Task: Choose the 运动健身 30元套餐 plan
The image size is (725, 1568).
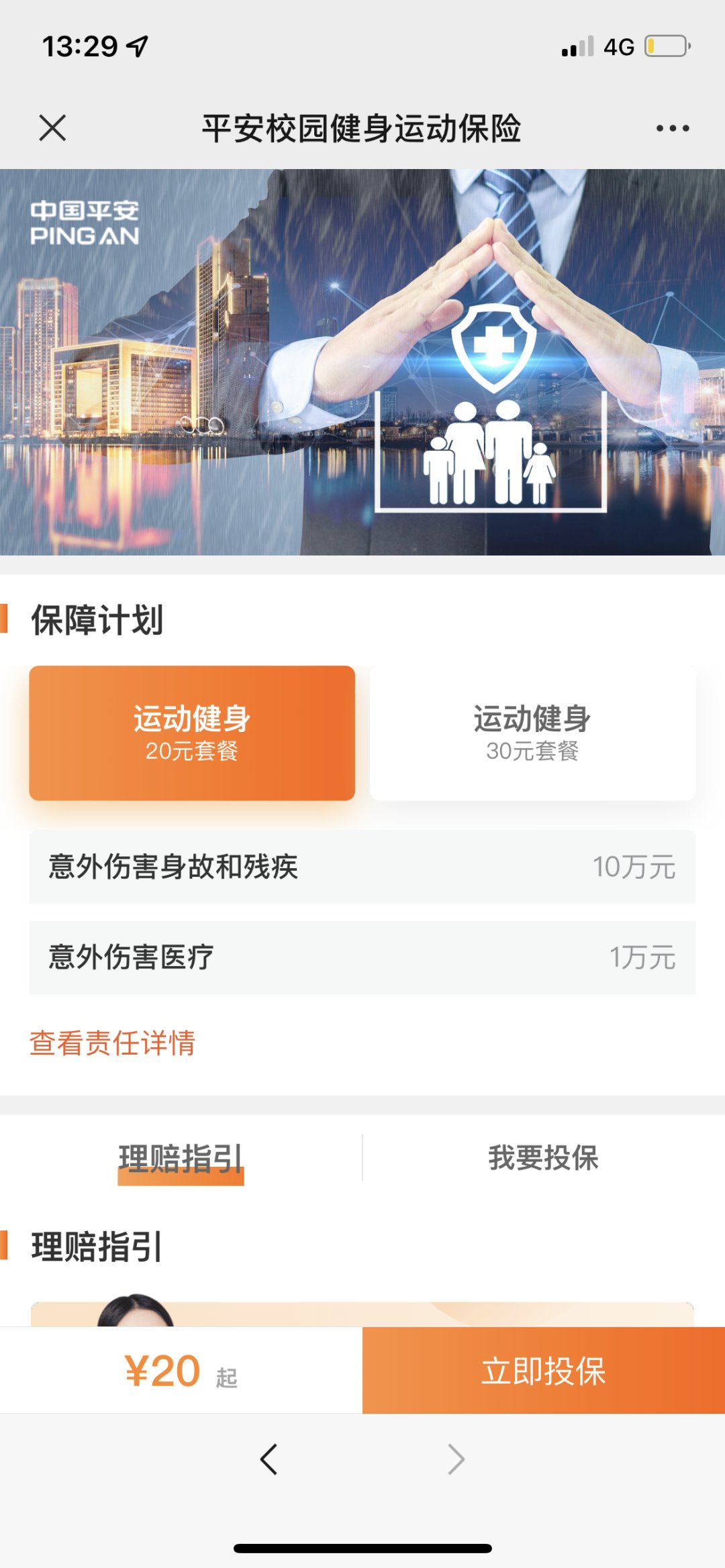Action: click(532, 733)
